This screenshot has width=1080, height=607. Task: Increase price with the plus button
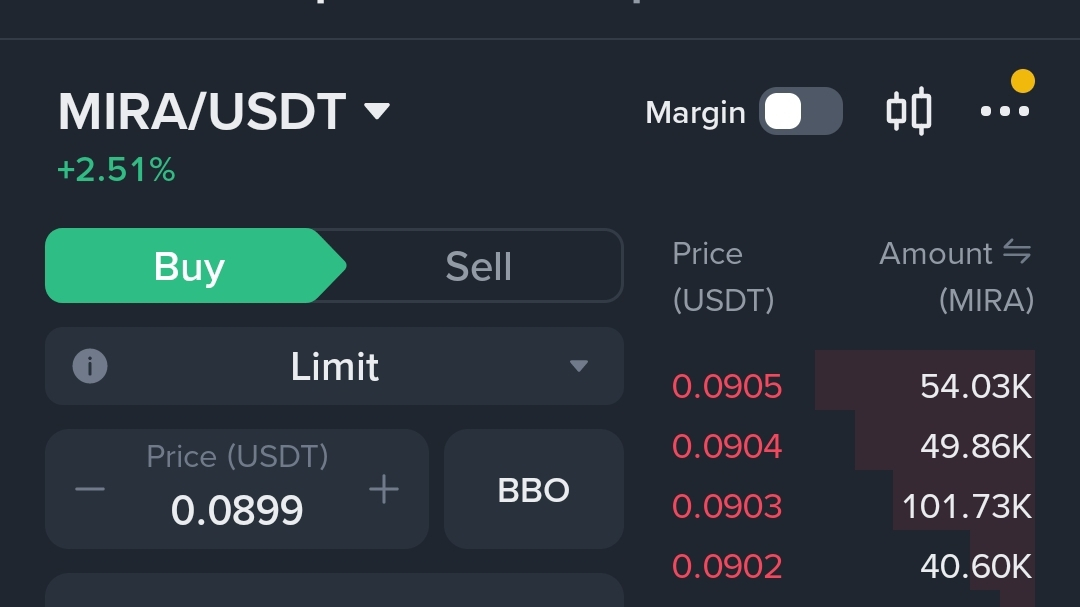click(x=384, y=489)
